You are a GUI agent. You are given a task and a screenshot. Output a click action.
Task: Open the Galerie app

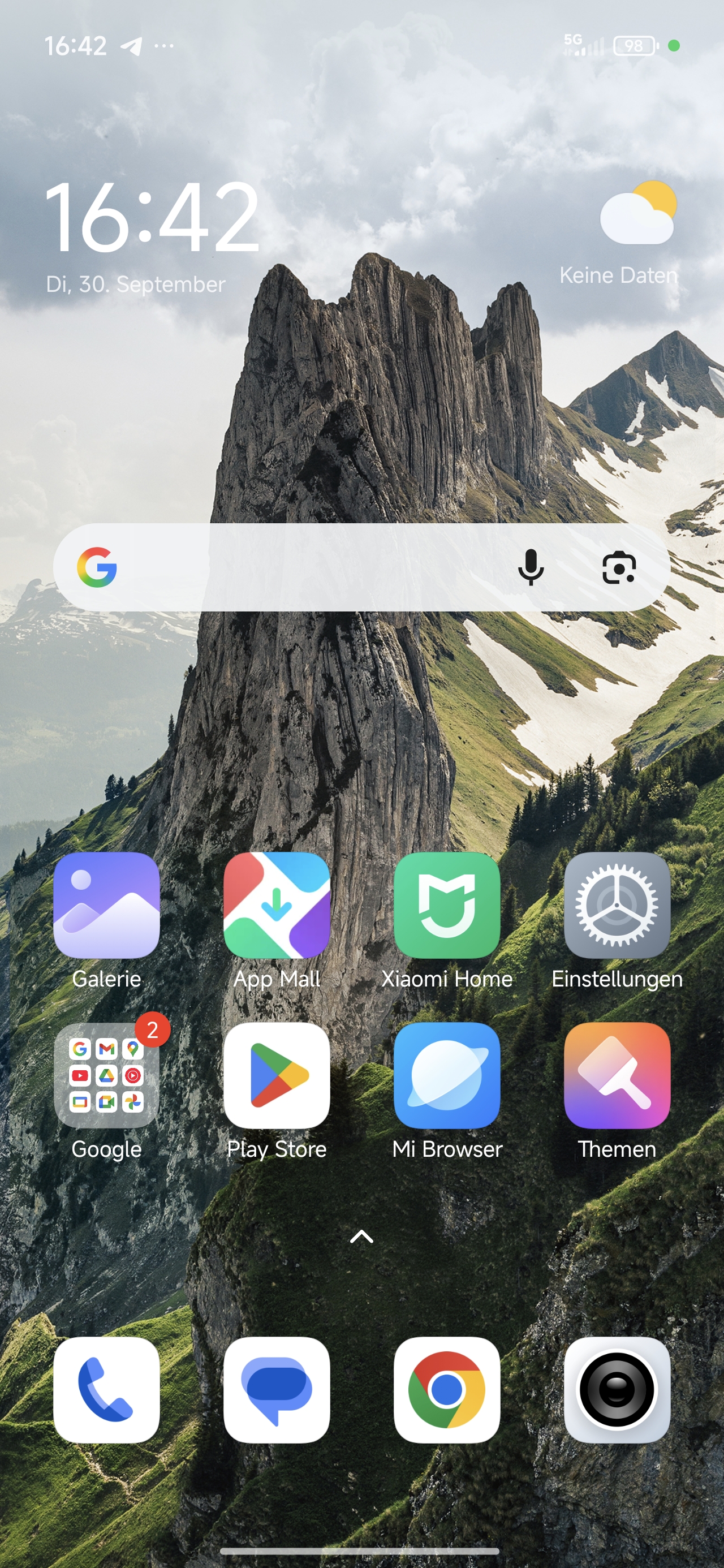106,905
